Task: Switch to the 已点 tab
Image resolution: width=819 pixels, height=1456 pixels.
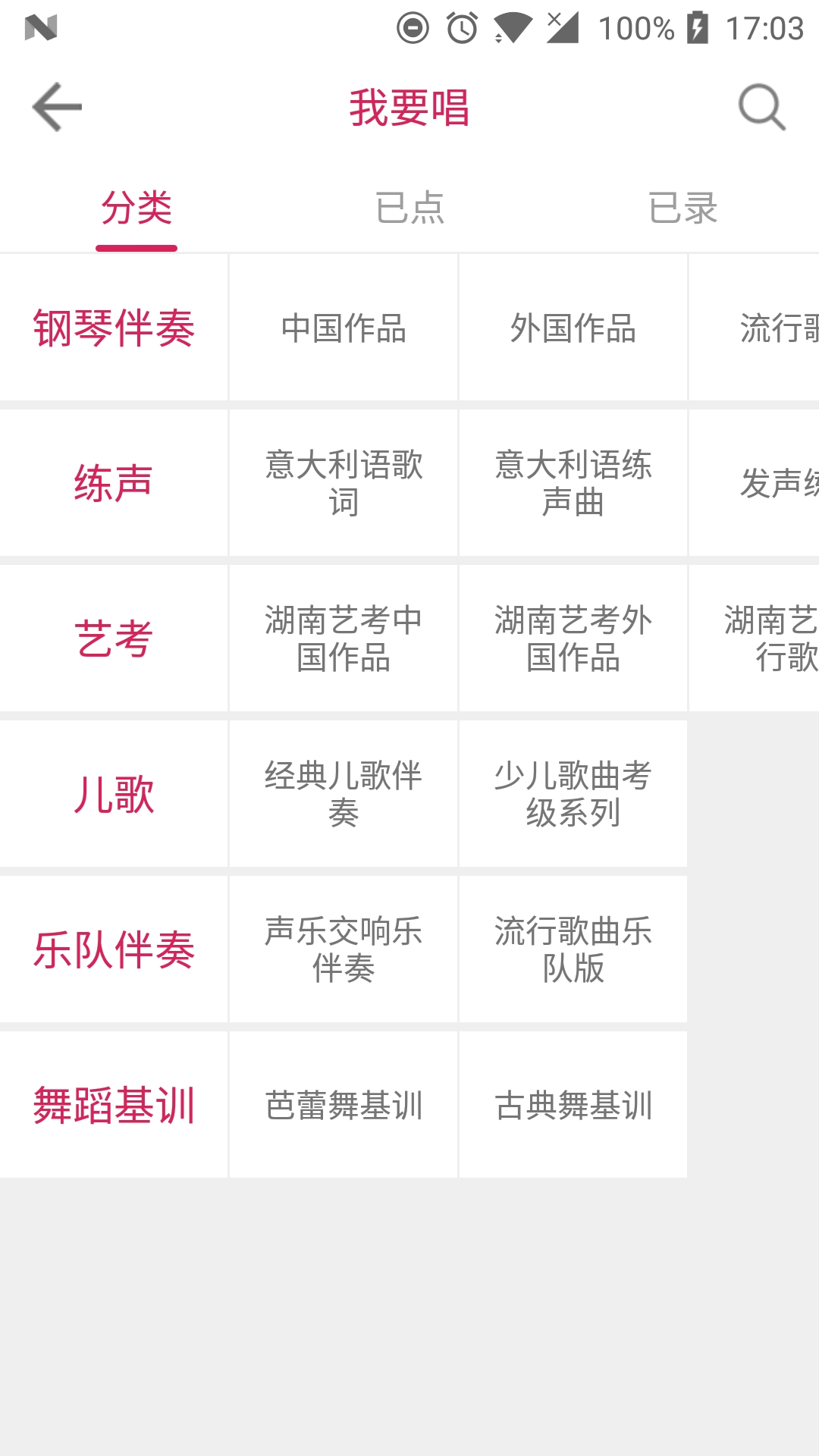Action: click(409, 208)
